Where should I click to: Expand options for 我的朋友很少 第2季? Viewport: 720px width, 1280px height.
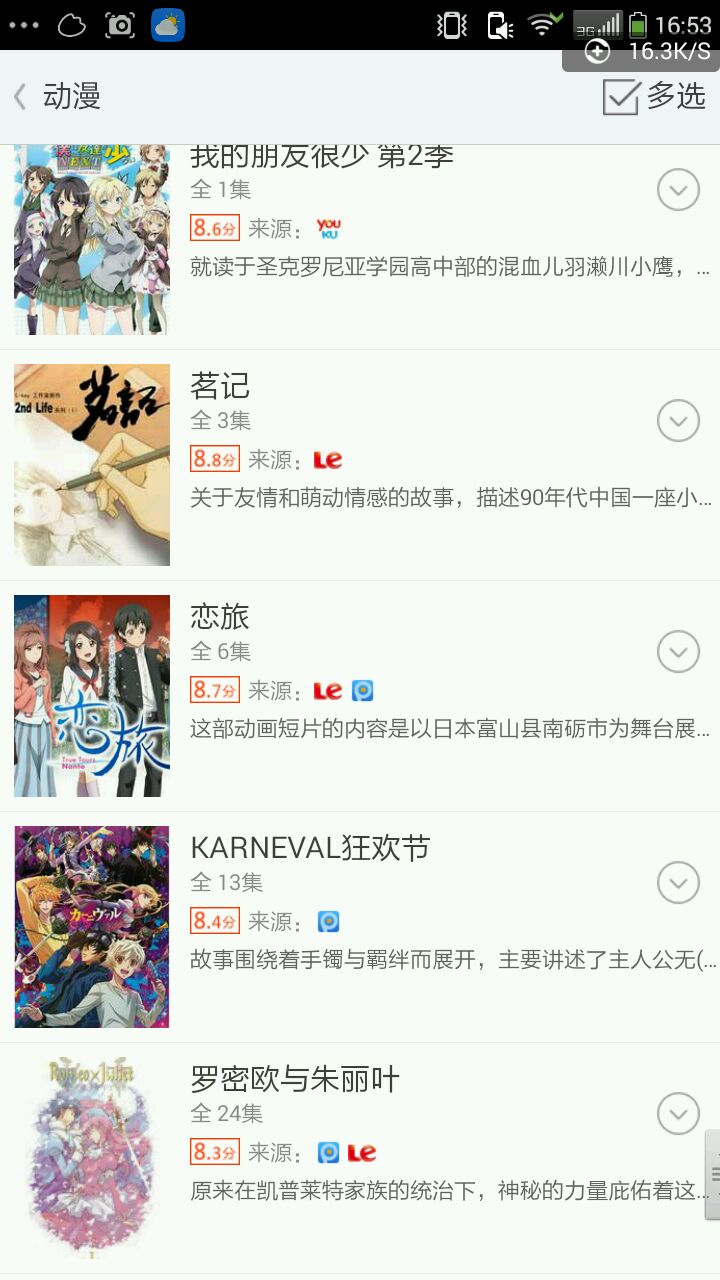(678, 189)
